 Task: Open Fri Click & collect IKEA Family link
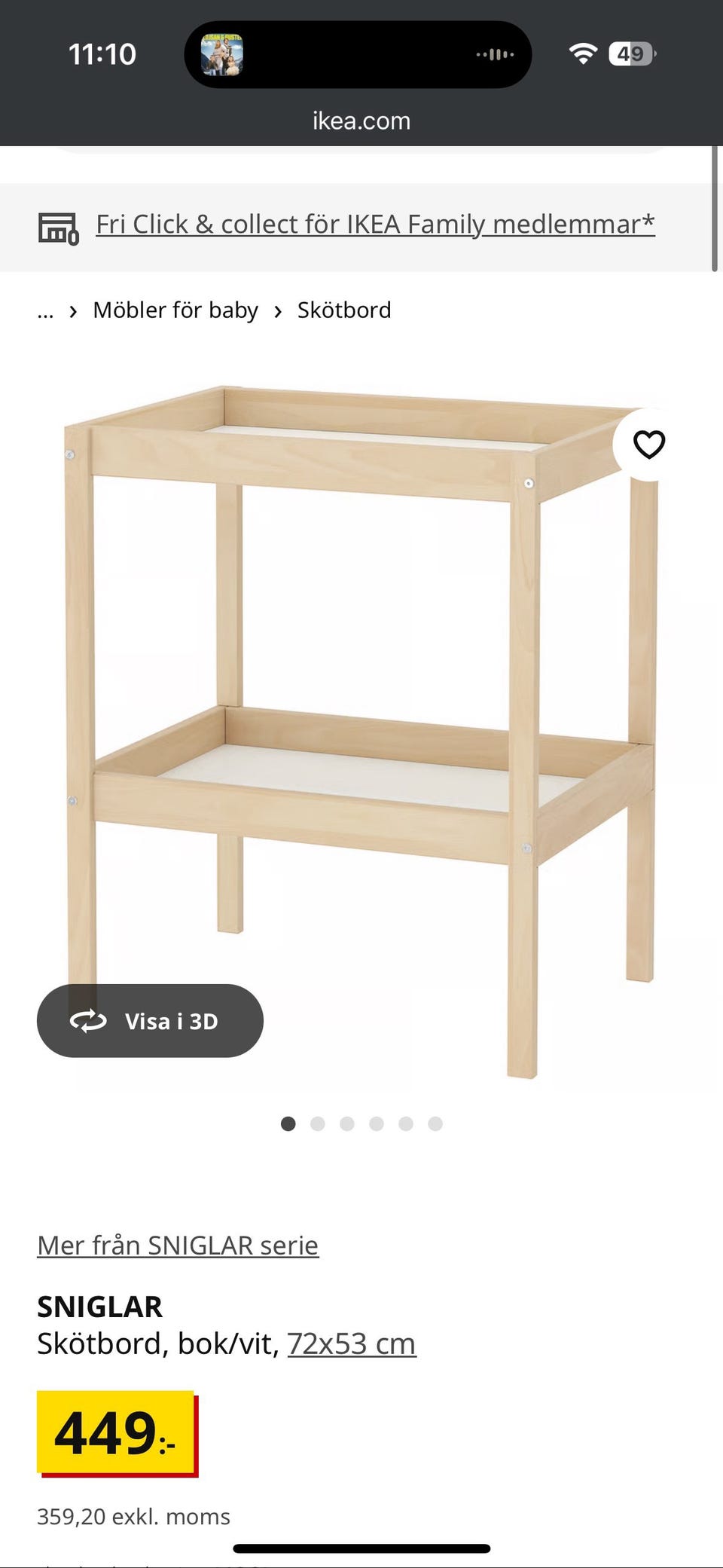pyautogui.click(x=375, y=225)
